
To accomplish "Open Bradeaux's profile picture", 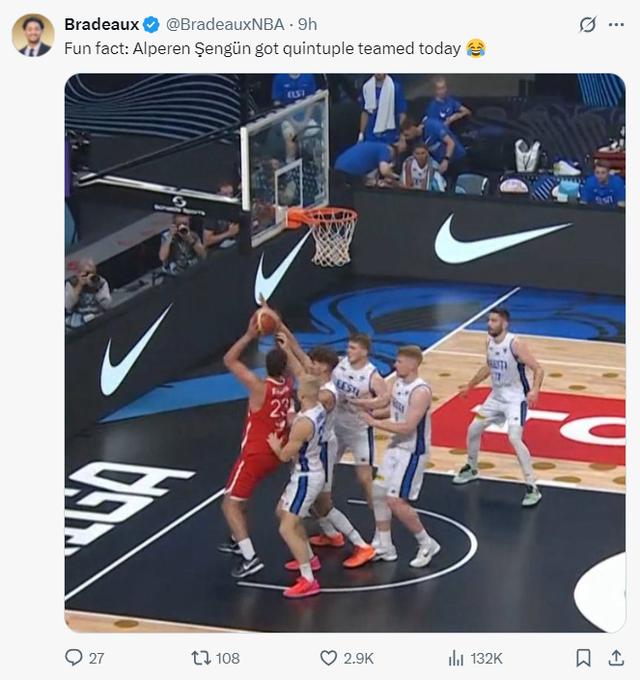I will click(x=33, y=34).
